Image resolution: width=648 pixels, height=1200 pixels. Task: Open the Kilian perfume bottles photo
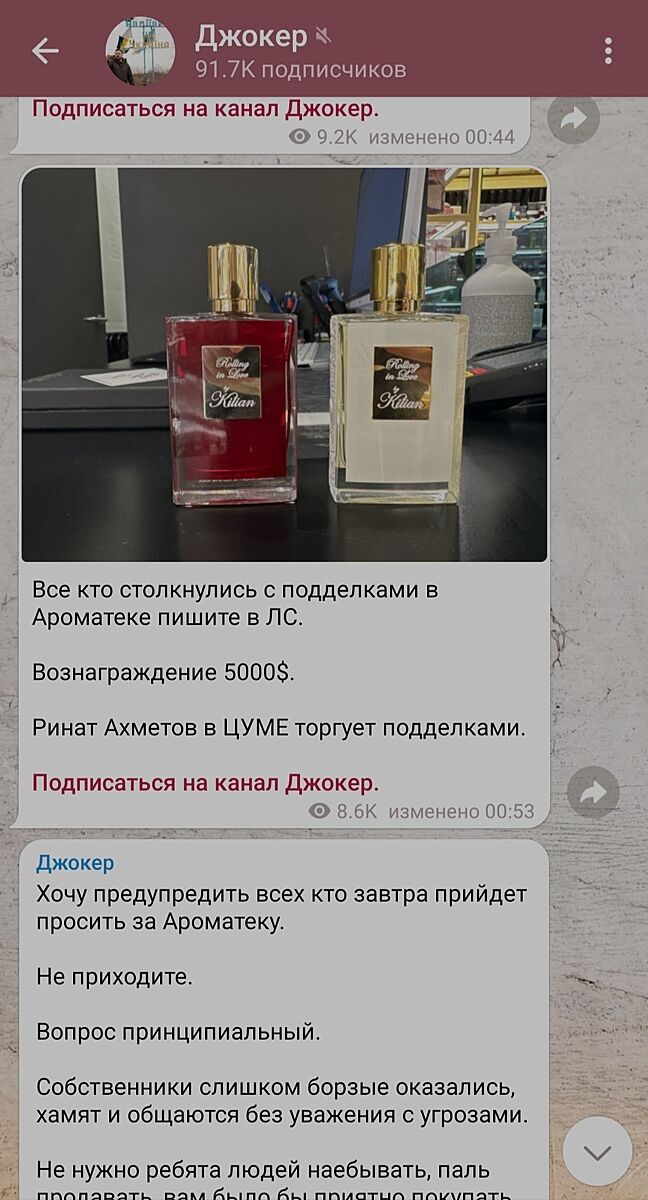[x=284, y=364]
